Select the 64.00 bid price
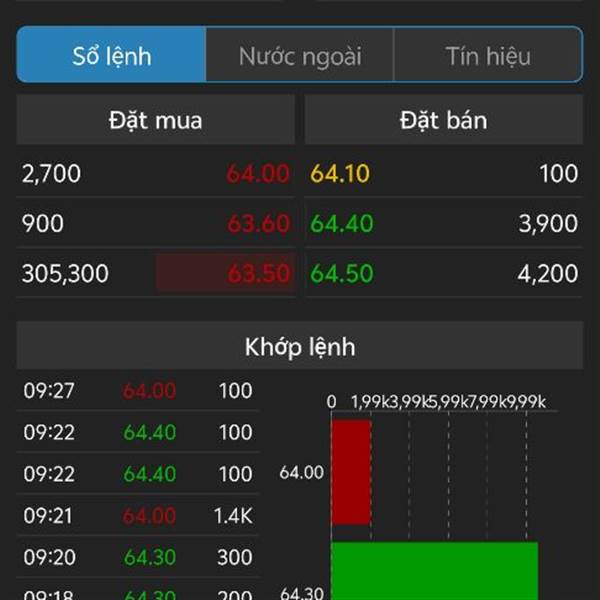 (x=257, y=174)
